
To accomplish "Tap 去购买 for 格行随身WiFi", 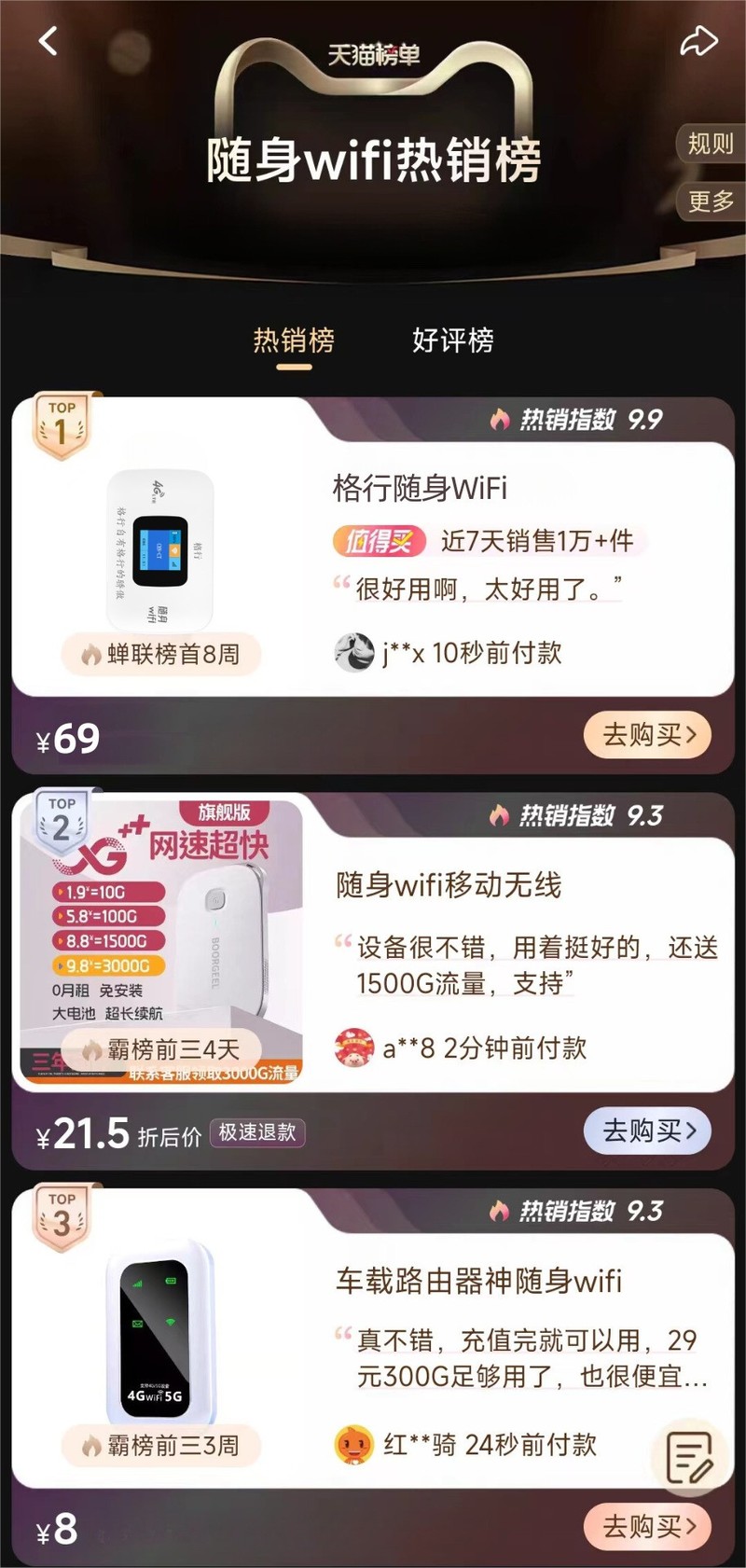I will pos(647,735).
